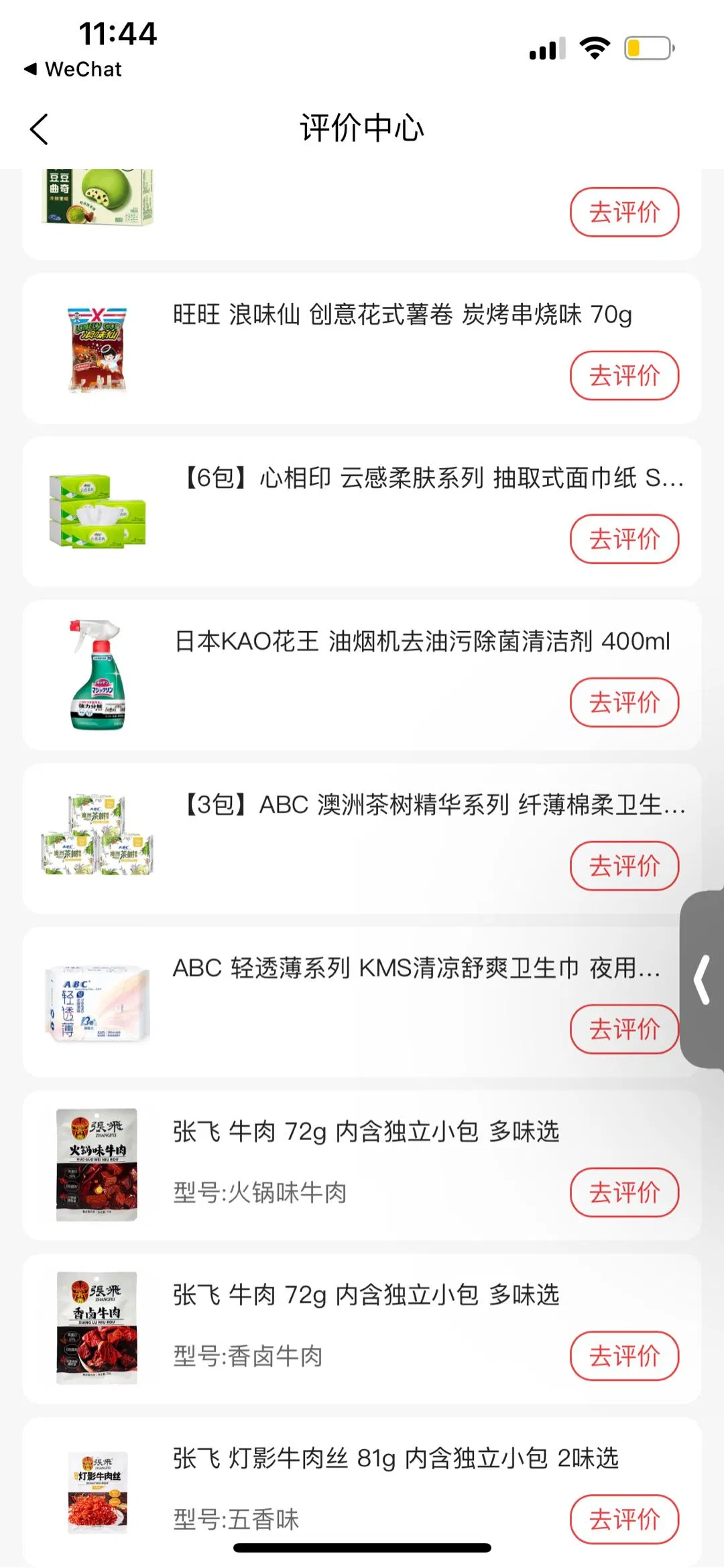Open the 日本KAO花王 cleaner product image
724x1568 pixels.
[x=97, y=675]
